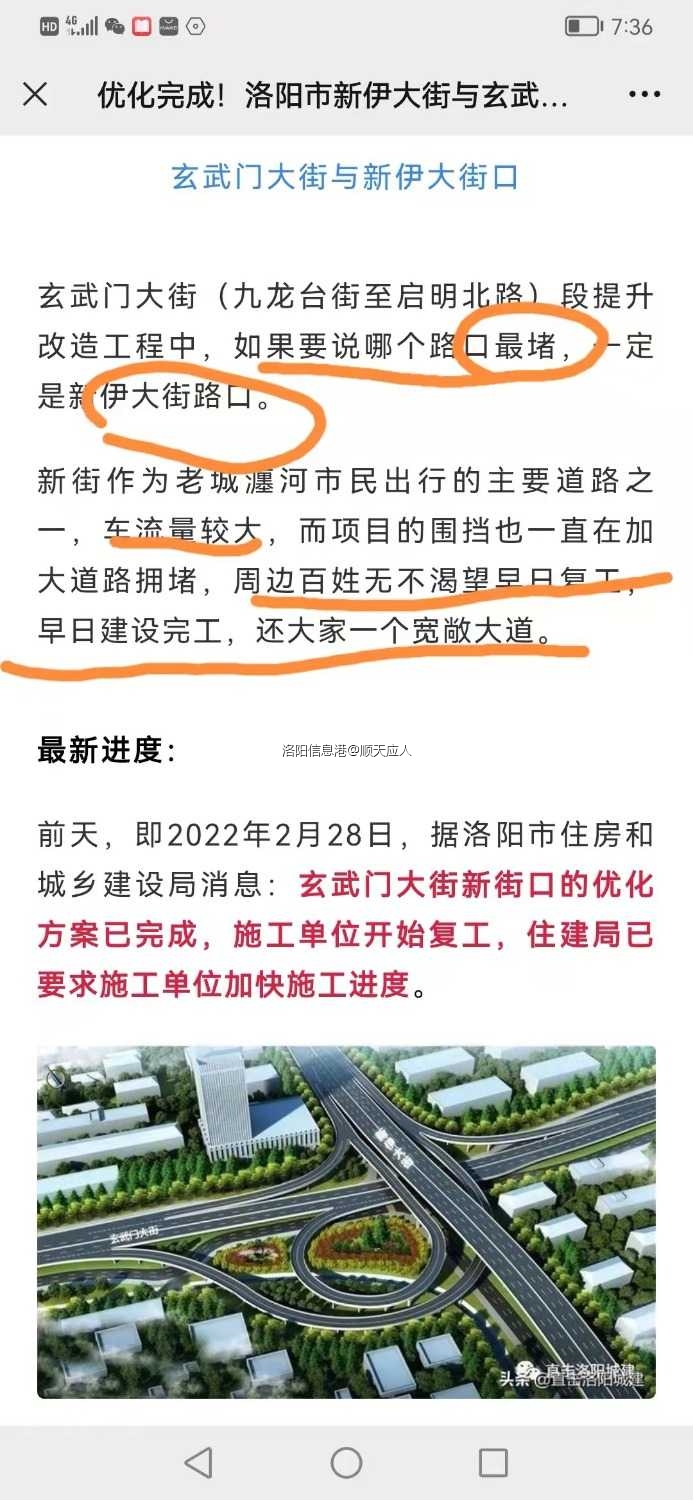Open the recent apps overview

[493, 1462]
